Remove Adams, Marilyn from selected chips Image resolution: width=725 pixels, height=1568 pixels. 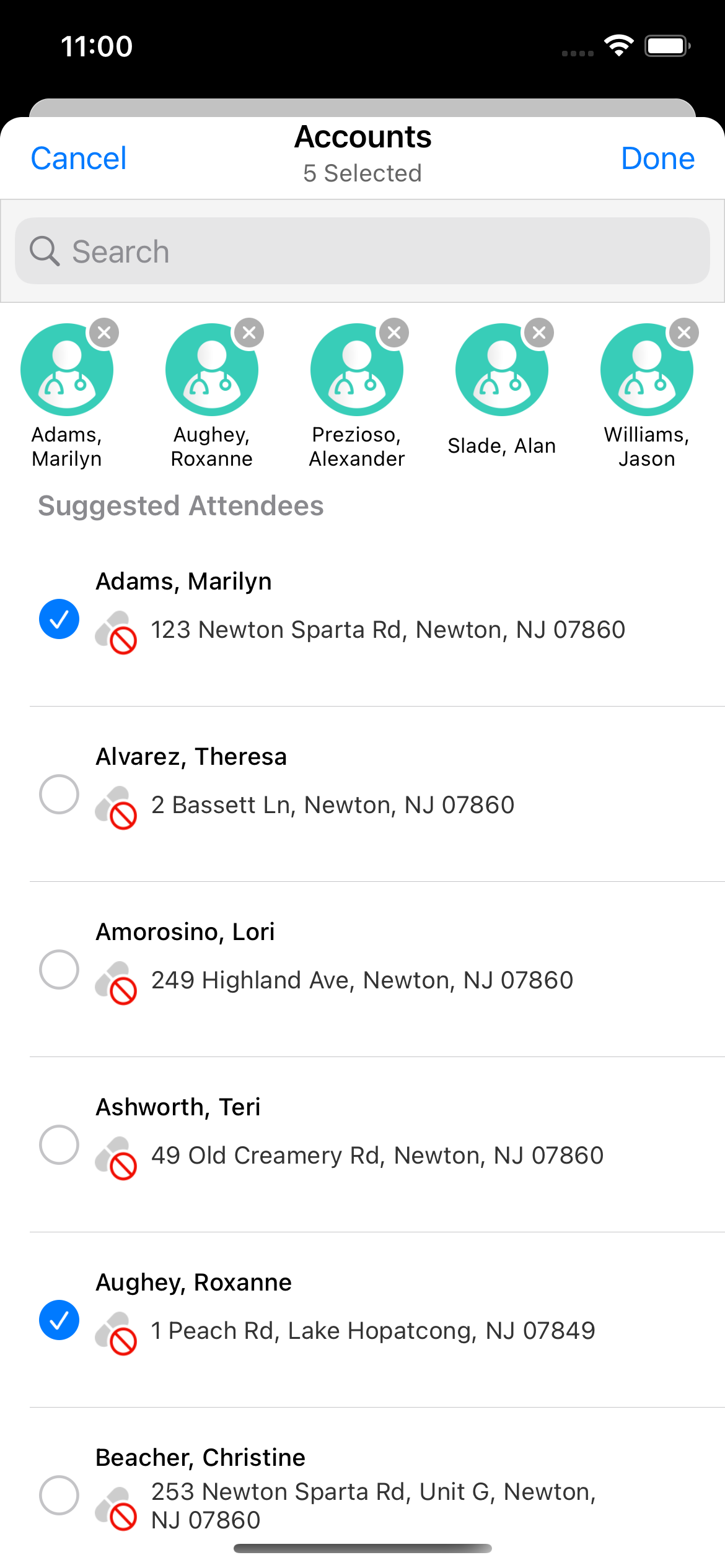tap(104, 333)
